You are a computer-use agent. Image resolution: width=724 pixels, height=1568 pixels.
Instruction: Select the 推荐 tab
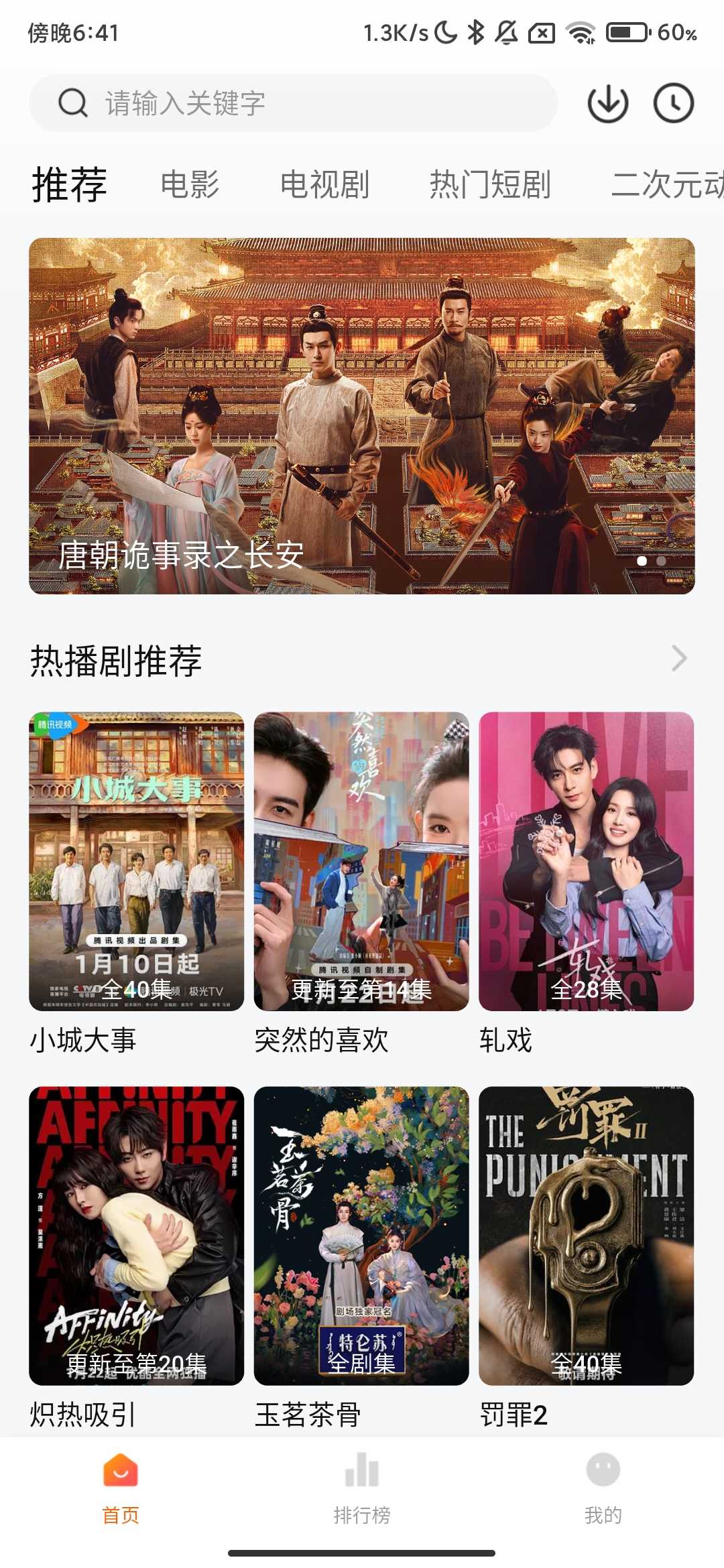[70, 184]
